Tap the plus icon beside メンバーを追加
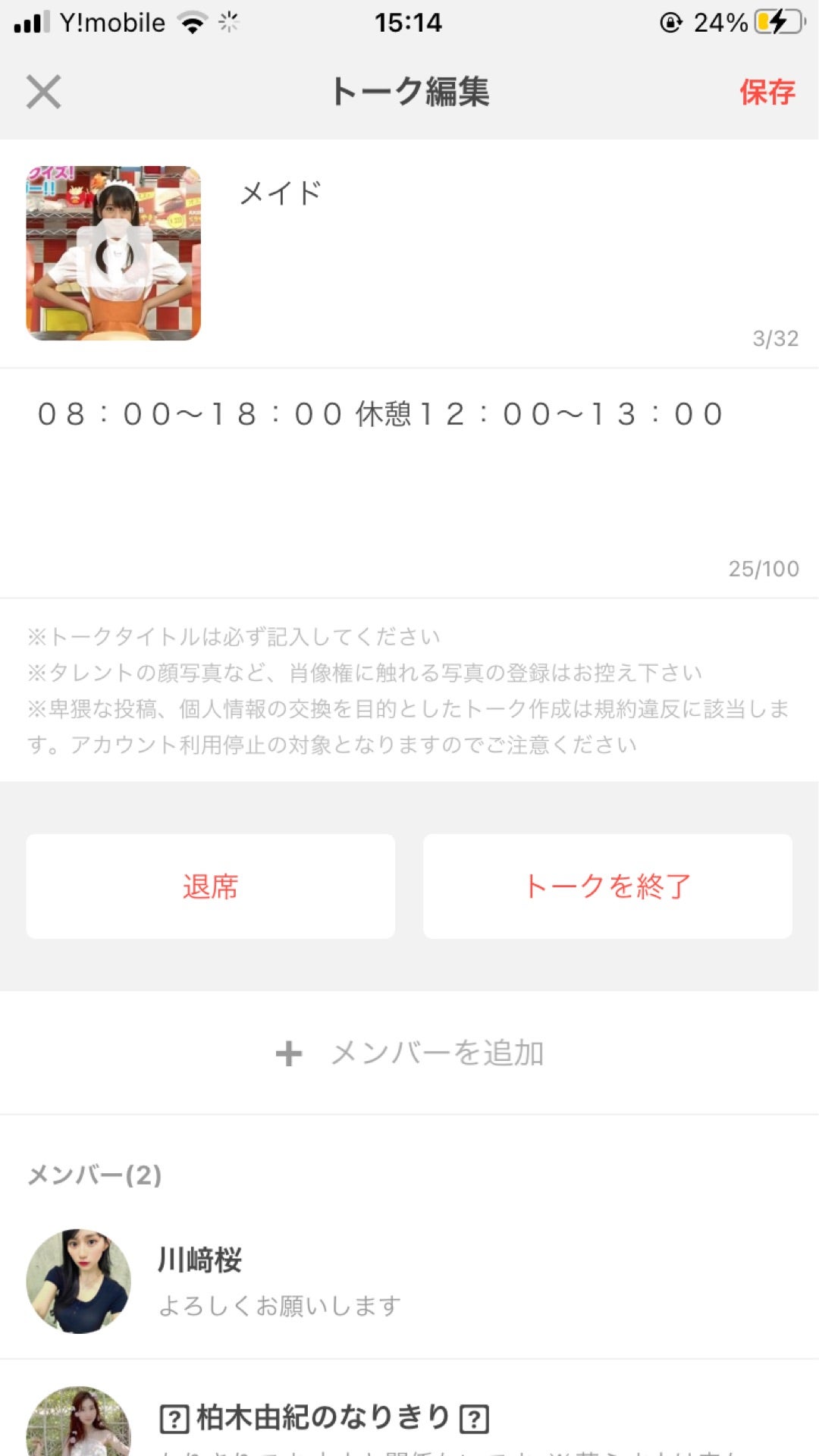The image size is (819, 1456). click(x=287, y=1053)
